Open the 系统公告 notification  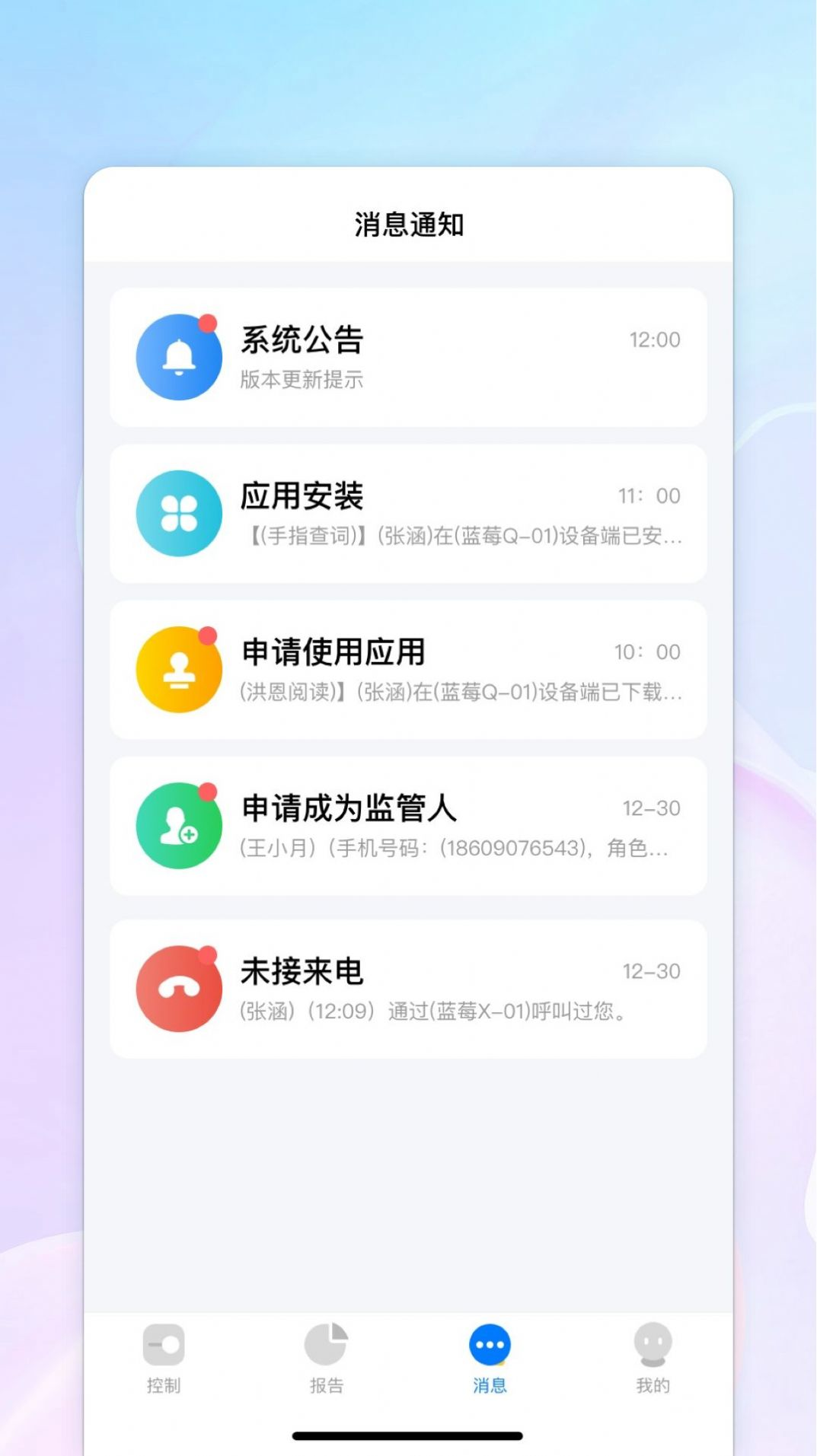[408, 358]
